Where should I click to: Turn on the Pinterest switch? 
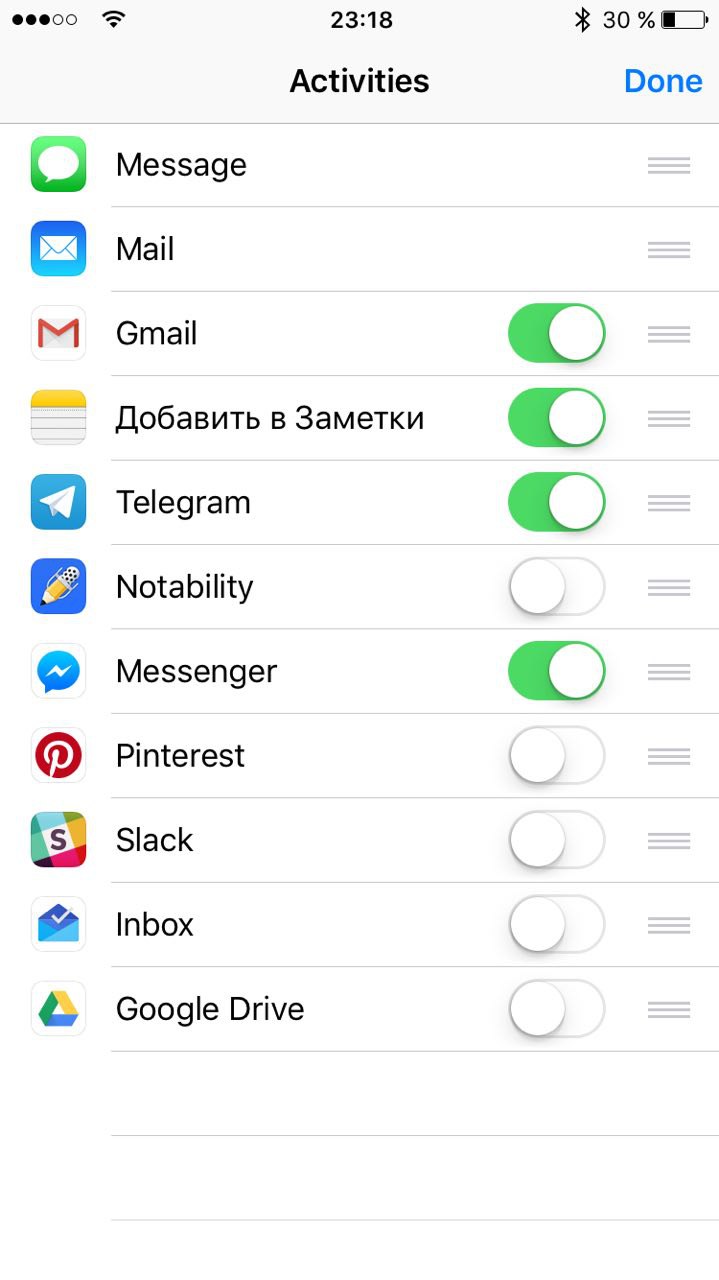click(x=556, y=755)
